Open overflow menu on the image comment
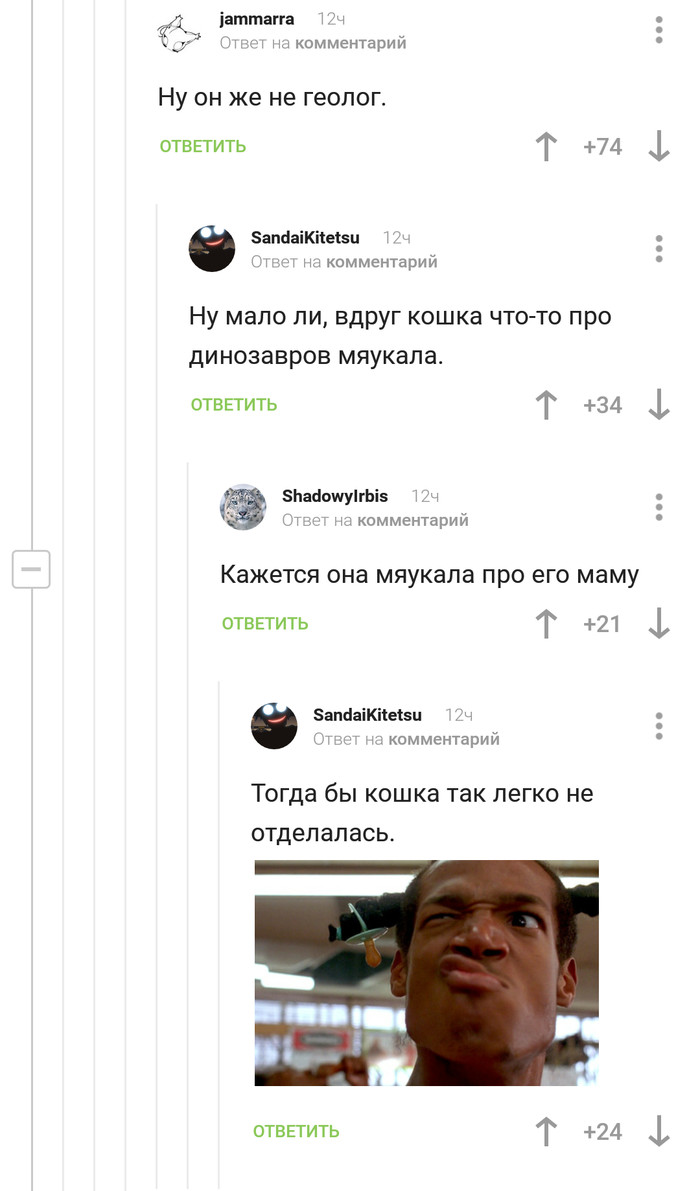Image resolution: width=700 pixels, height=1191 pixels. [x=659, y=726]
